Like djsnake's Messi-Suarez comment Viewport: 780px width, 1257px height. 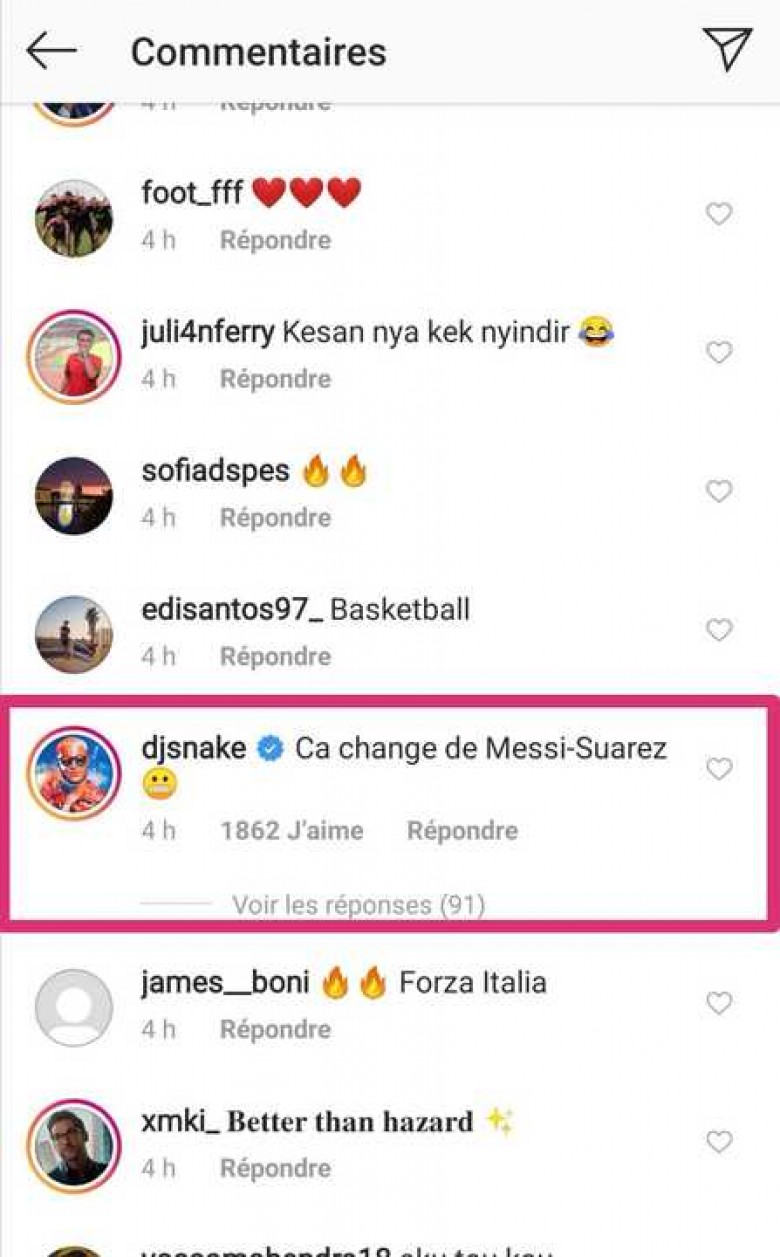click(719, 769)
